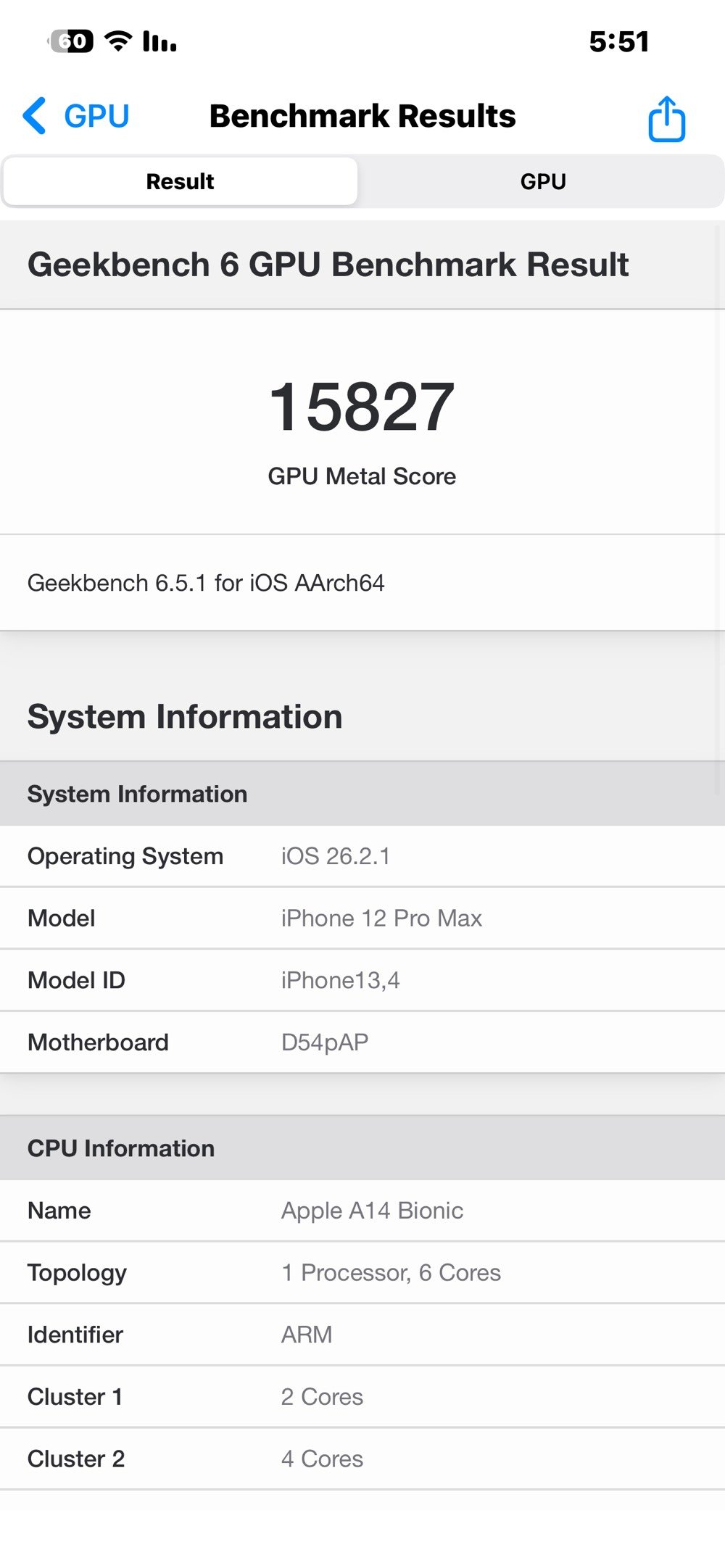
Task: Select the Result tab
Action: 180,181
